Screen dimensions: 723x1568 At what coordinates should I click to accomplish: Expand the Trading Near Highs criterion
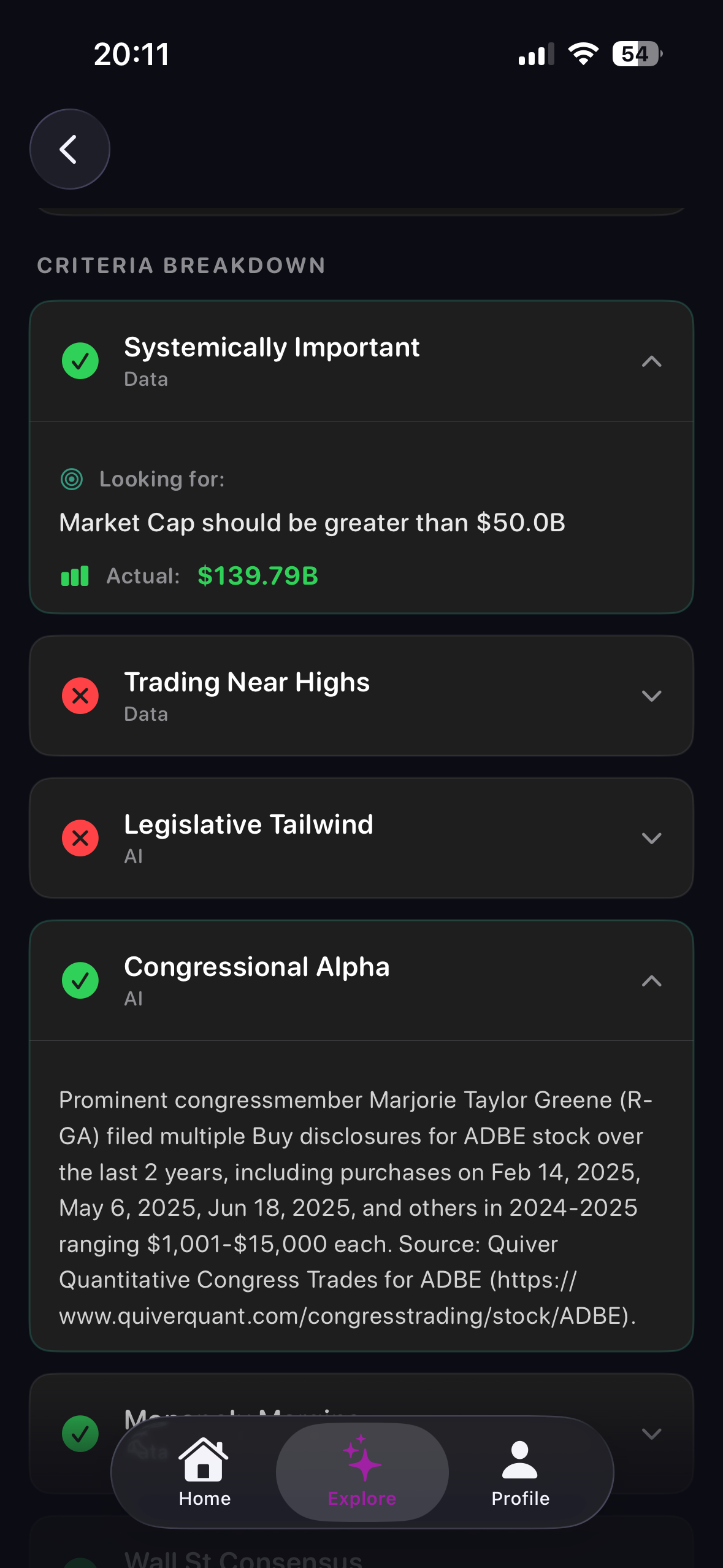(651, 696)
